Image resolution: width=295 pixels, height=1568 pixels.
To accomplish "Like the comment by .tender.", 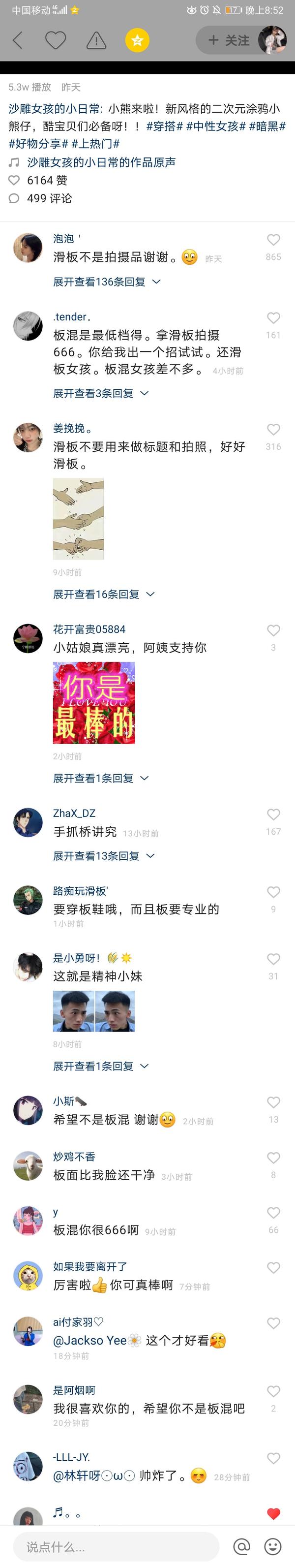I will [273, 318].
